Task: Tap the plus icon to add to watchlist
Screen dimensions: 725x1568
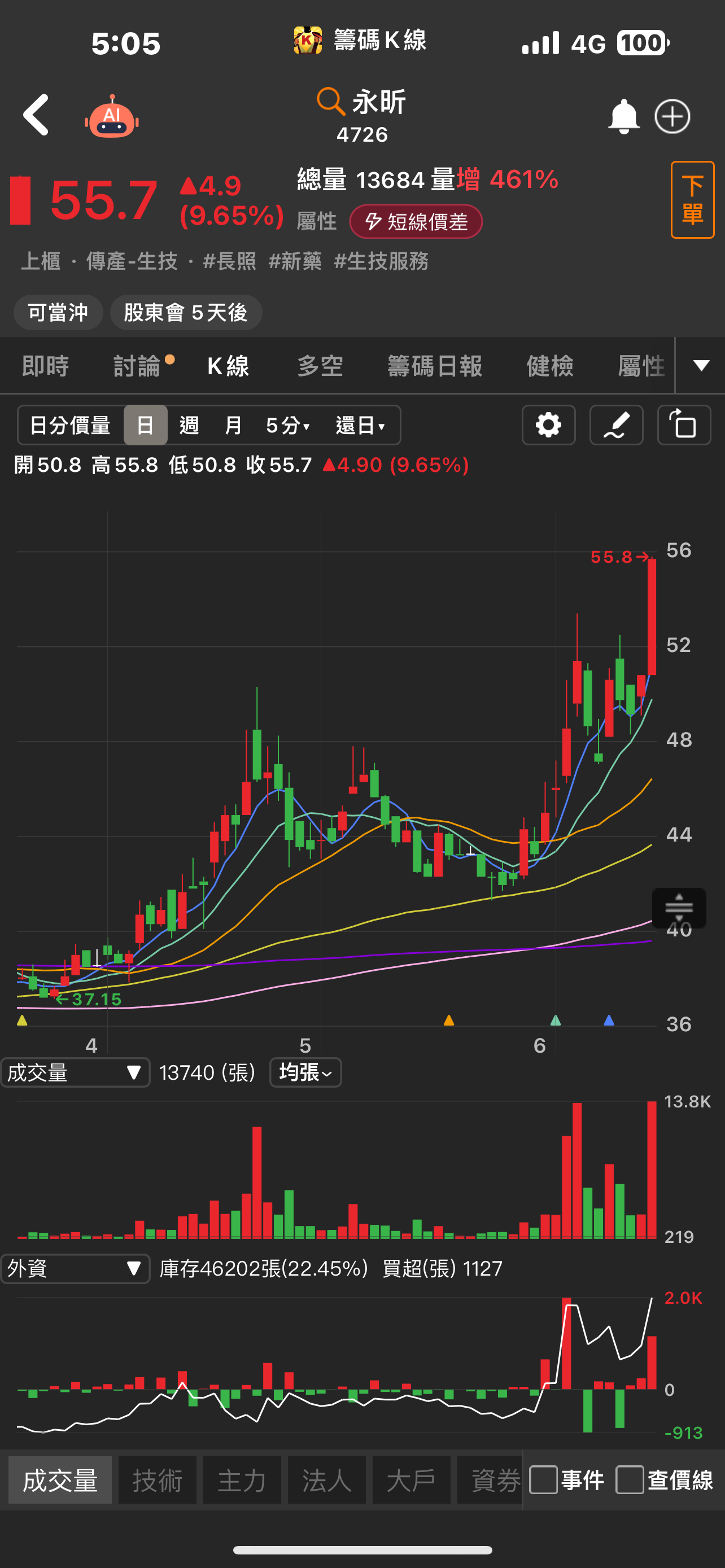Action: pyautogui.click(x=672, y=115)
